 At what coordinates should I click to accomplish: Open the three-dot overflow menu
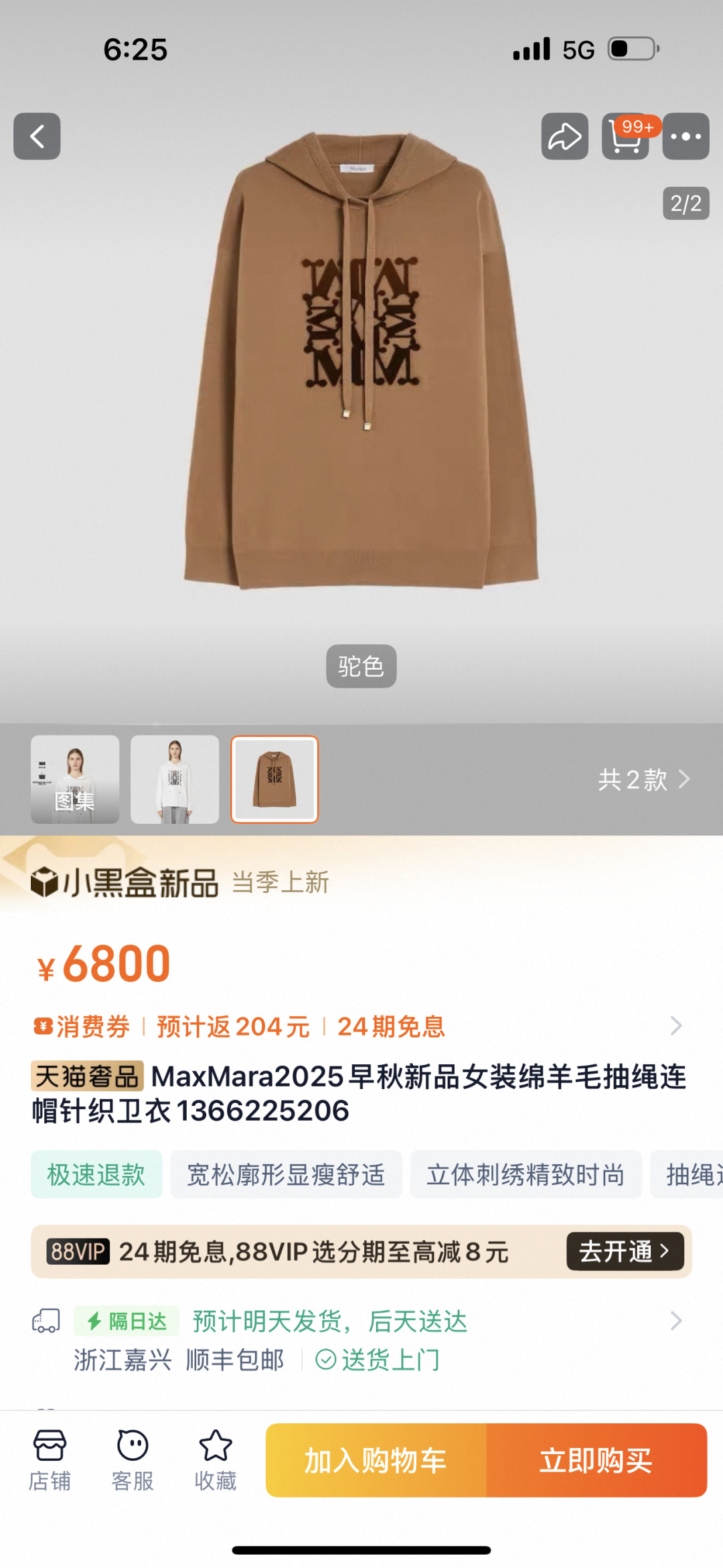[x=686, y=136]
